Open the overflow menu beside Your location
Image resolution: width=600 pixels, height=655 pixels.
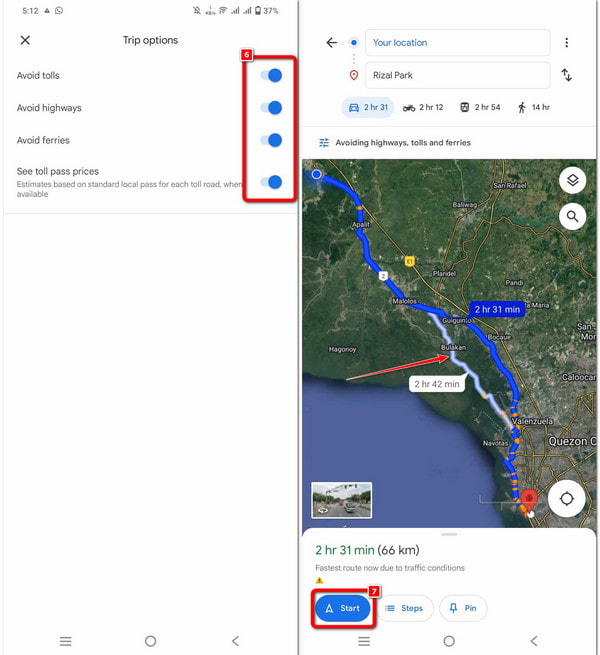[x=567, y=43]
